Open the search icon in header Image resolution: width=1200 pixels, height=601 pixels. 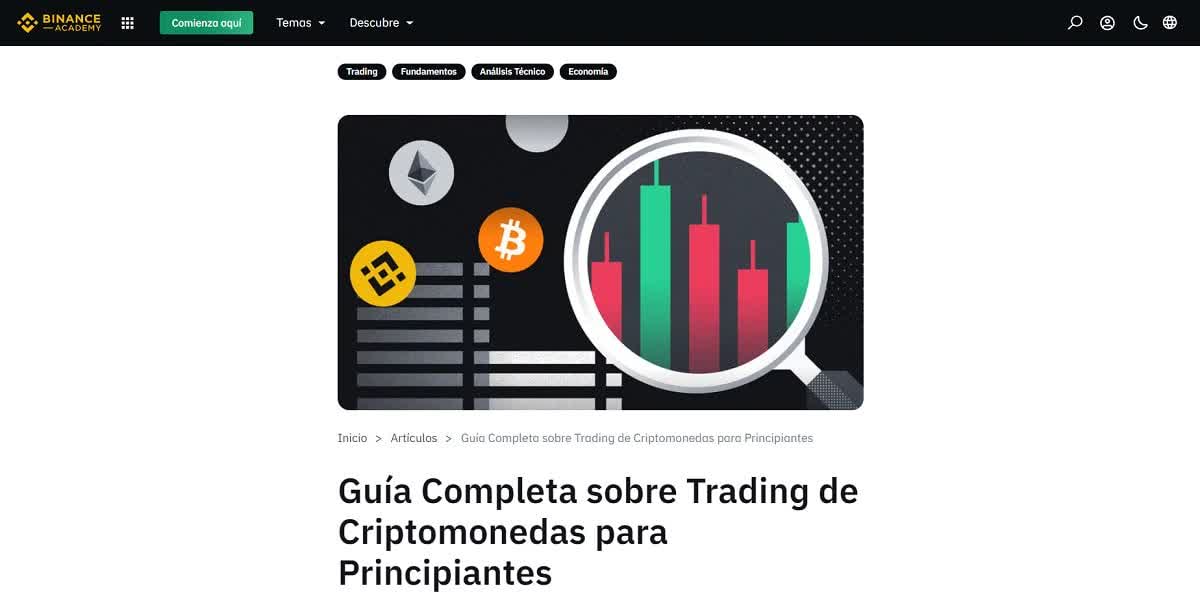point(1075,22)
